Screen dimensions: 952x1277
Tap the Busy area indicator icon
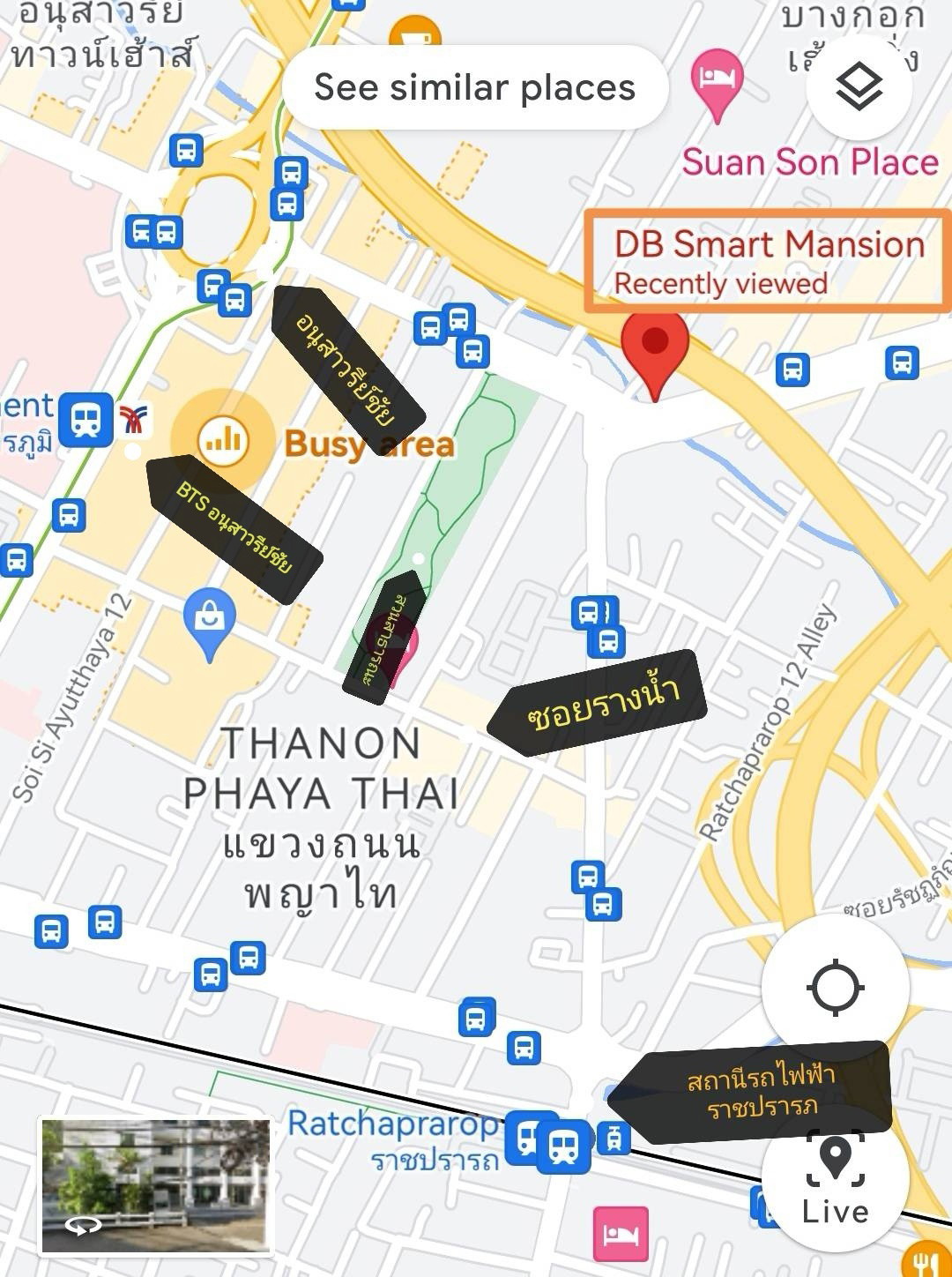point(223,438)
